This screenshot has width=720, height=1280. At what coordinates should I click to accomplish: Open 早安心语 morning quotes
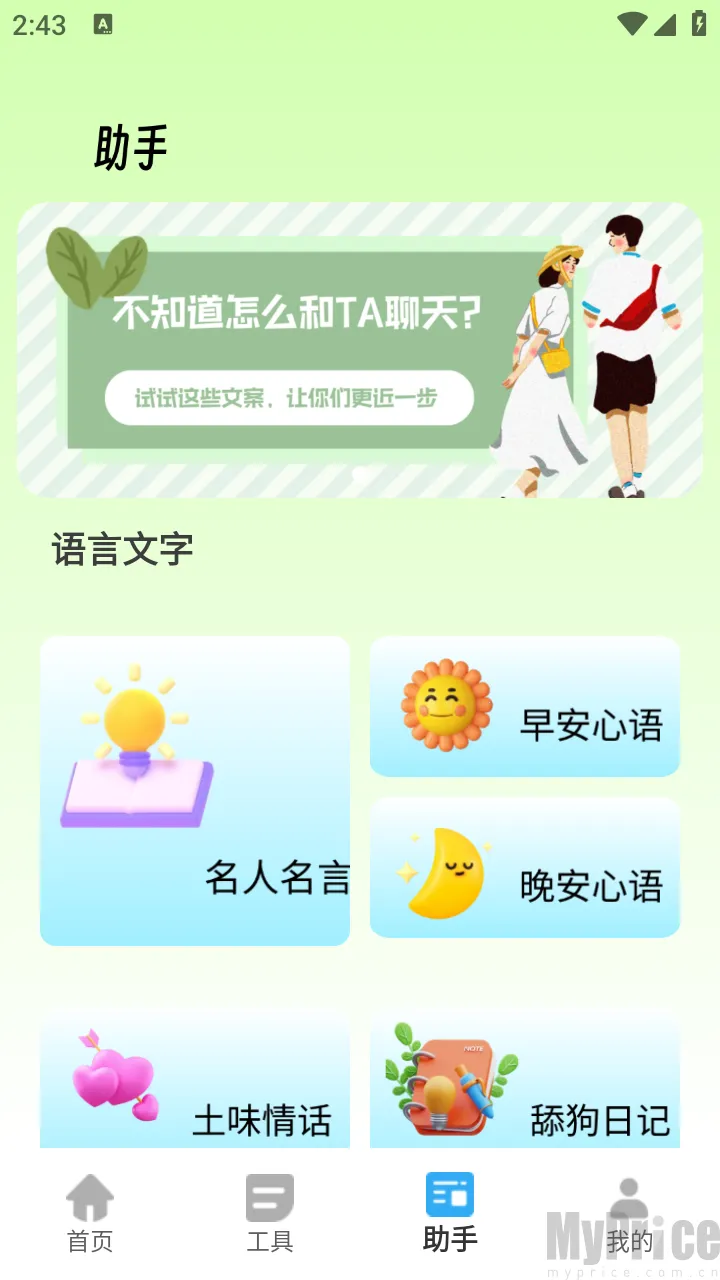(525, 707)
